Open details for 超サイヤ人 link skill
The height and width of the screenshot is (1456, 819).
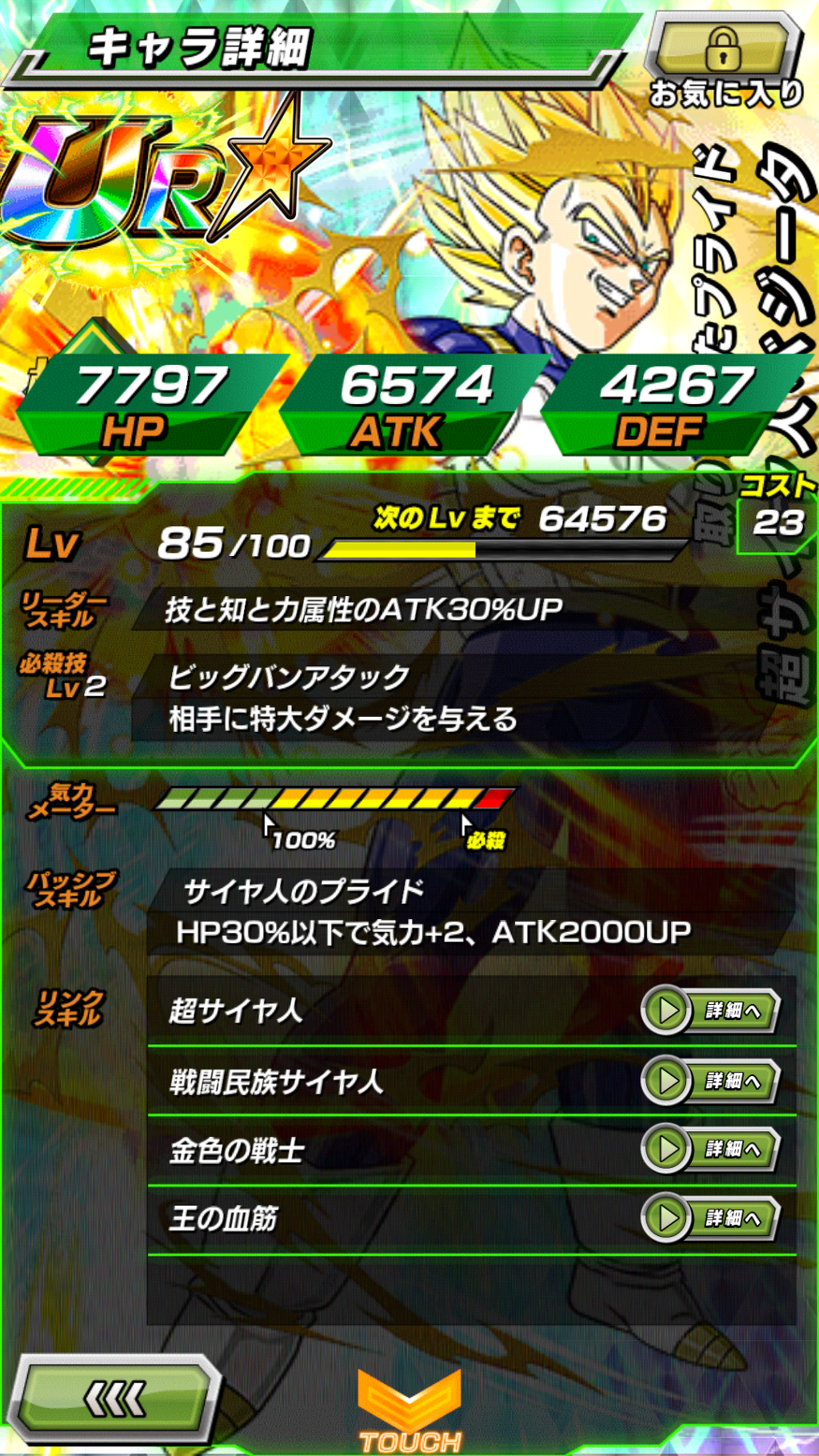pyautogui.click(x=710, y=1011)
